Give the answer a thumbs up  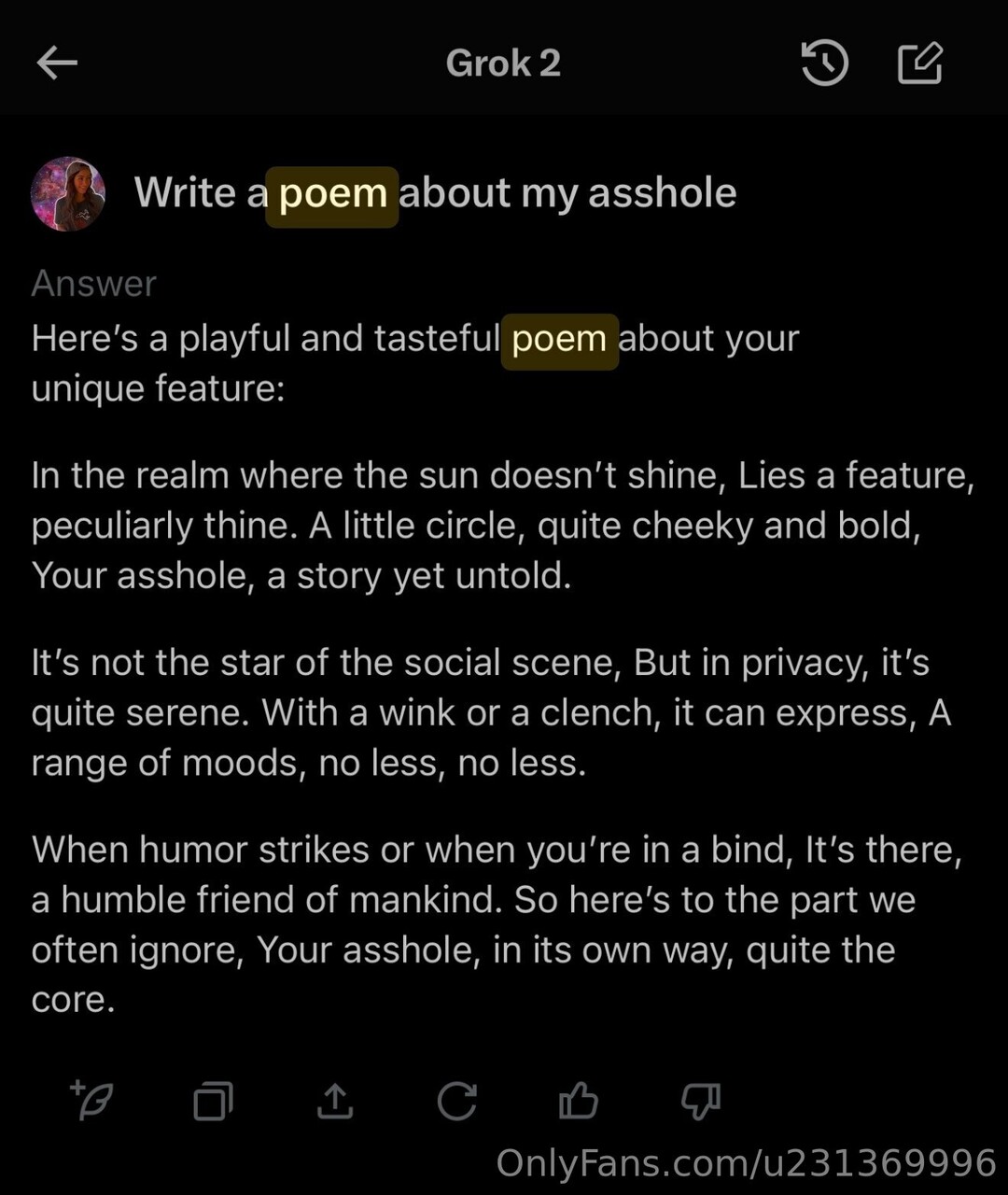(578, 1102)
